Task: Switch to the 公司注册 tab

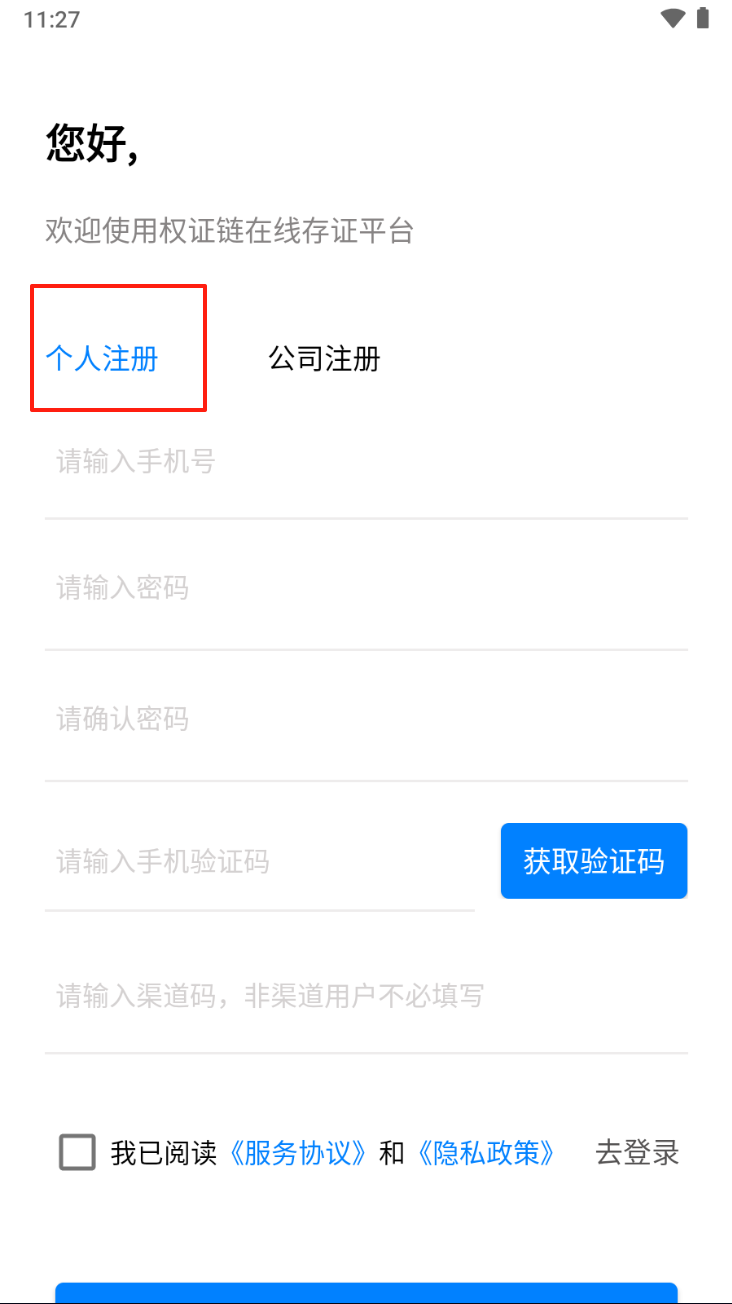Action: point(324,358)
